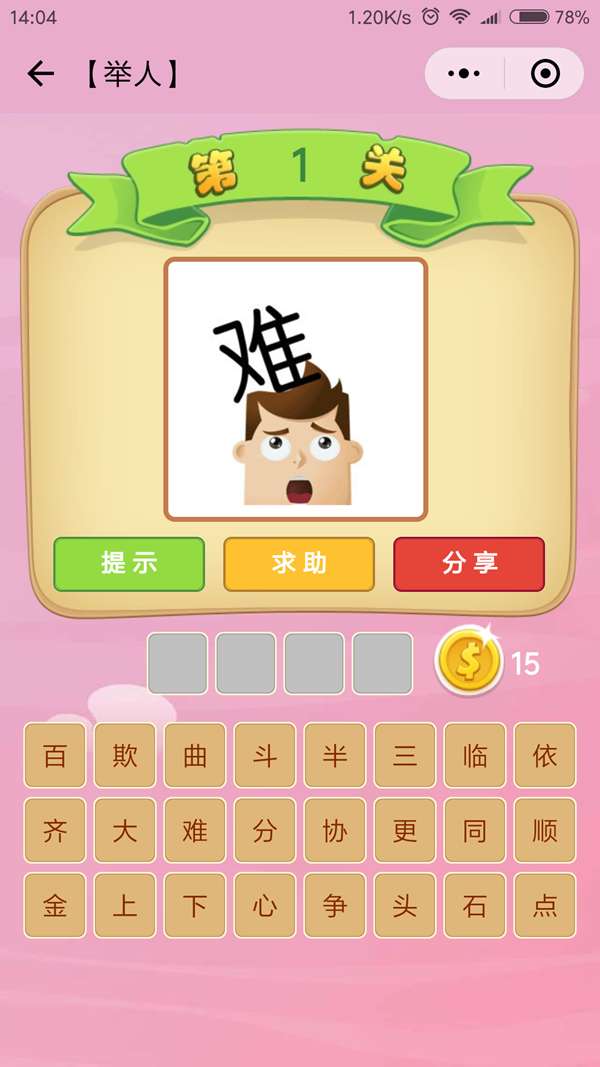Choose the 顺 character tile

[x=545, y=830]
